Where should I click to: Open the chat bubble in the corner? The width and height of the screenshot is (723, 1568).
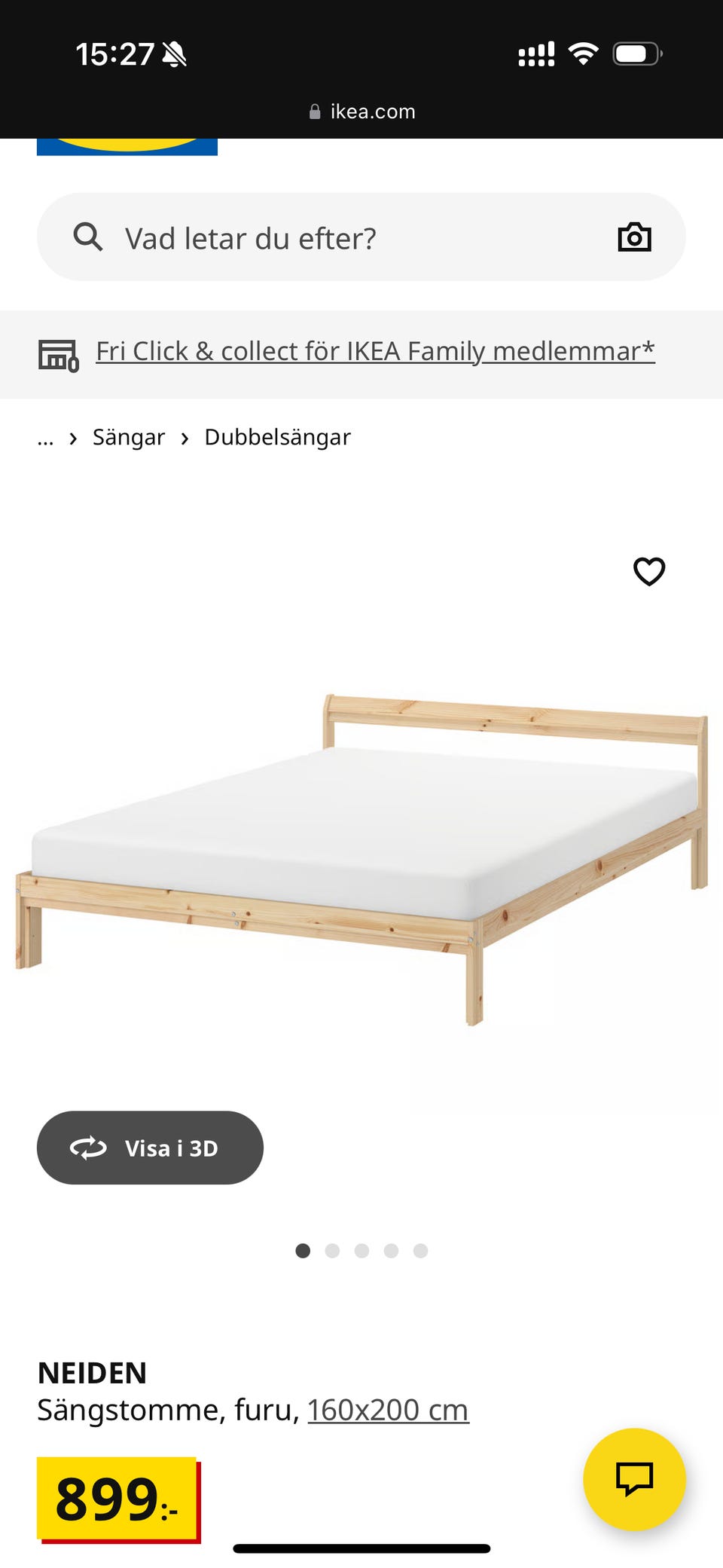(x=636, y=1479)
